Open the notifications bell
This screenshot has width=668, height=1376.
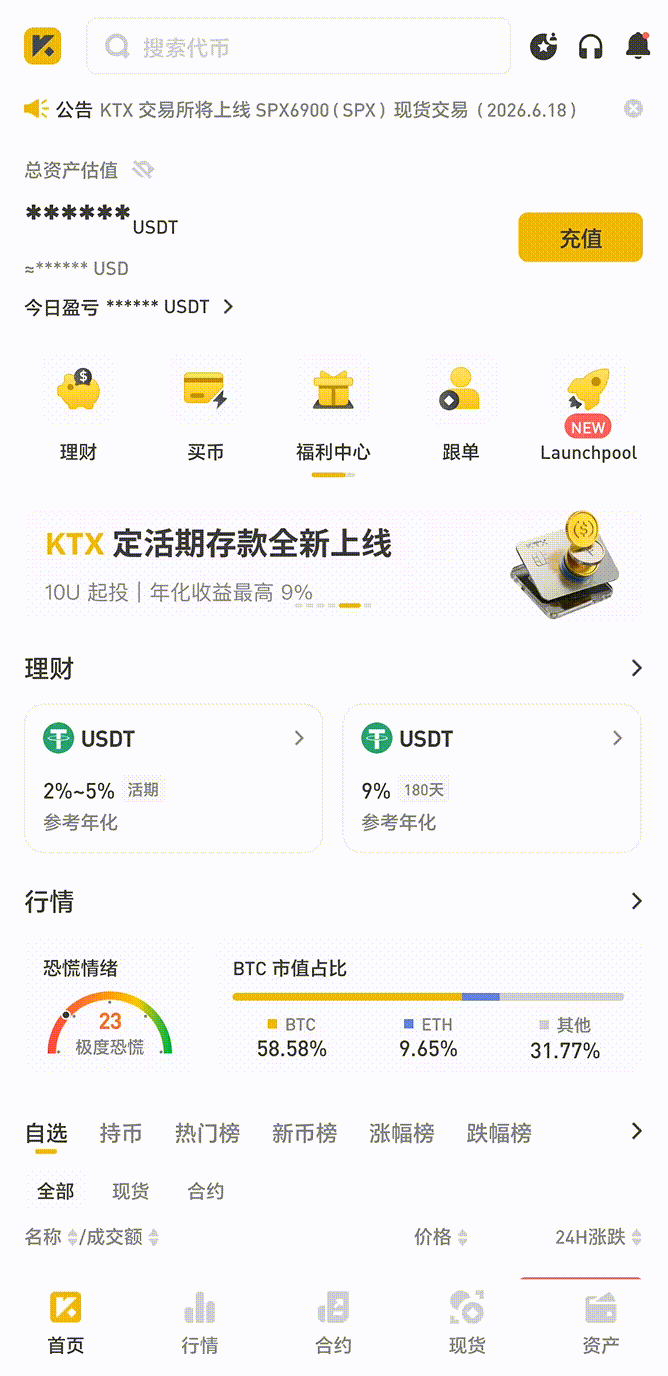click(x=637, y=45)
